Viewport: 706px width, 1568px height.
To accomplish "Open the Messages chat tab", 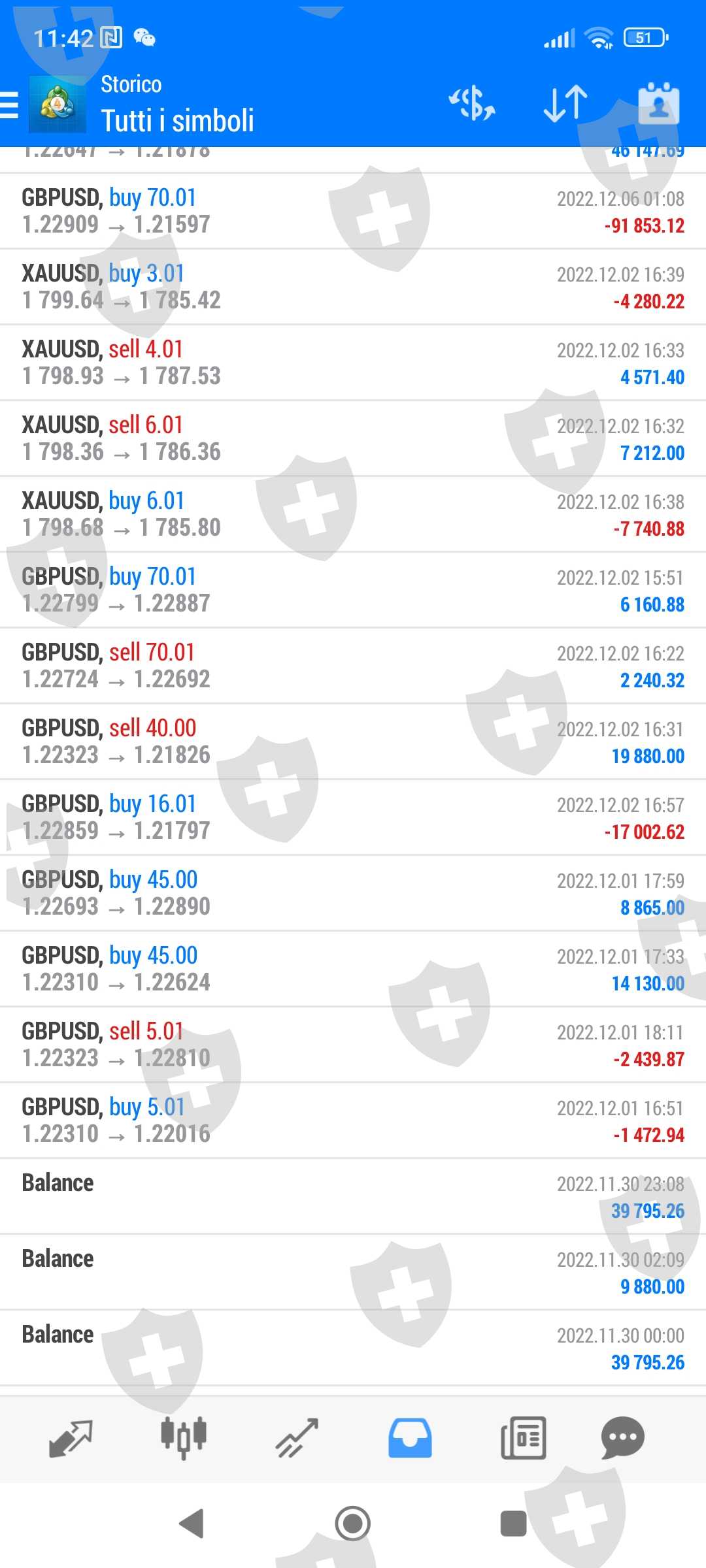I will click(622, 1437).
